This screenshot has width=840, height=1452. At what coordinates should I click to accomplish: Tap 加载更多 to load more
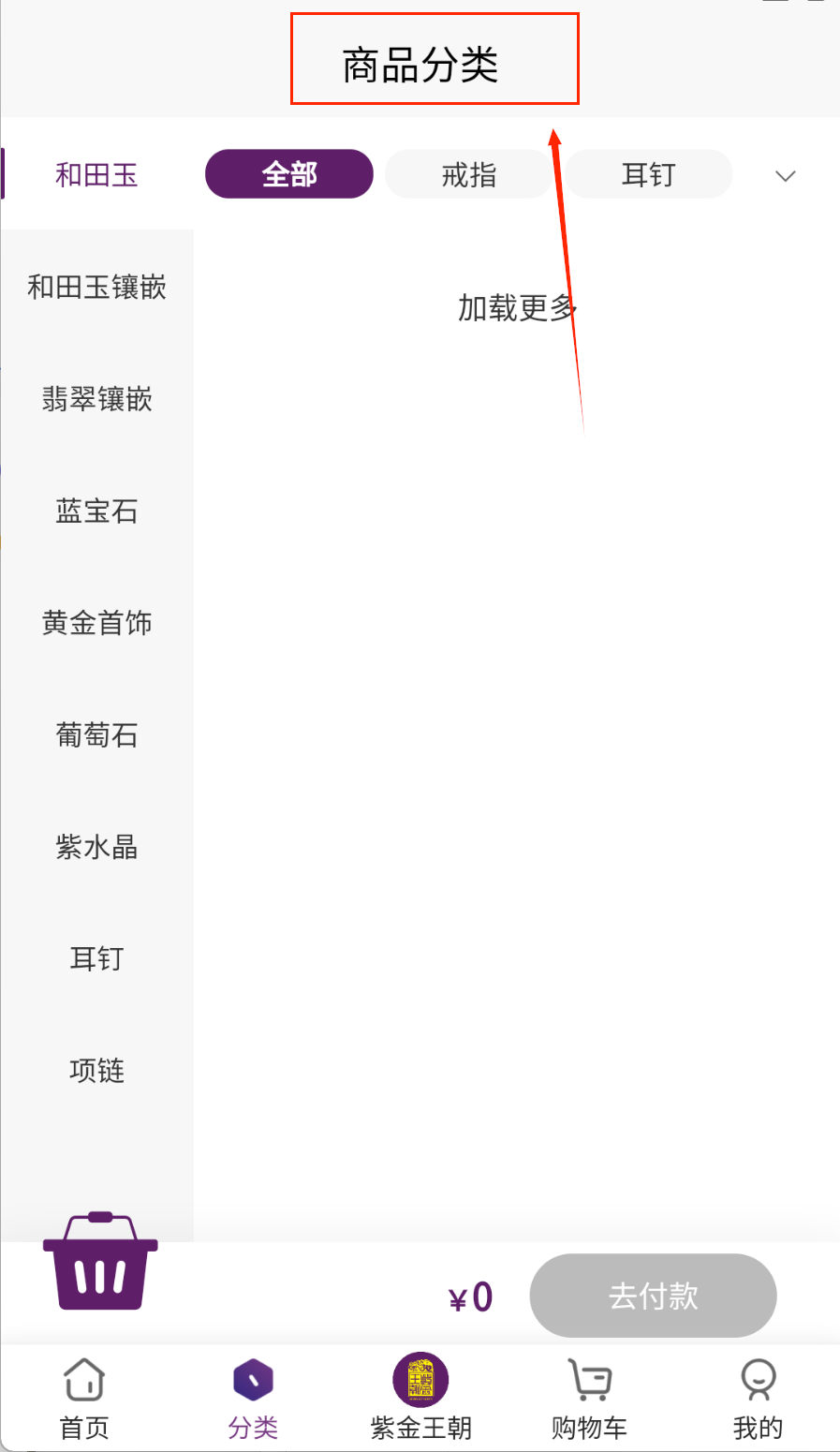pos(516,307)
